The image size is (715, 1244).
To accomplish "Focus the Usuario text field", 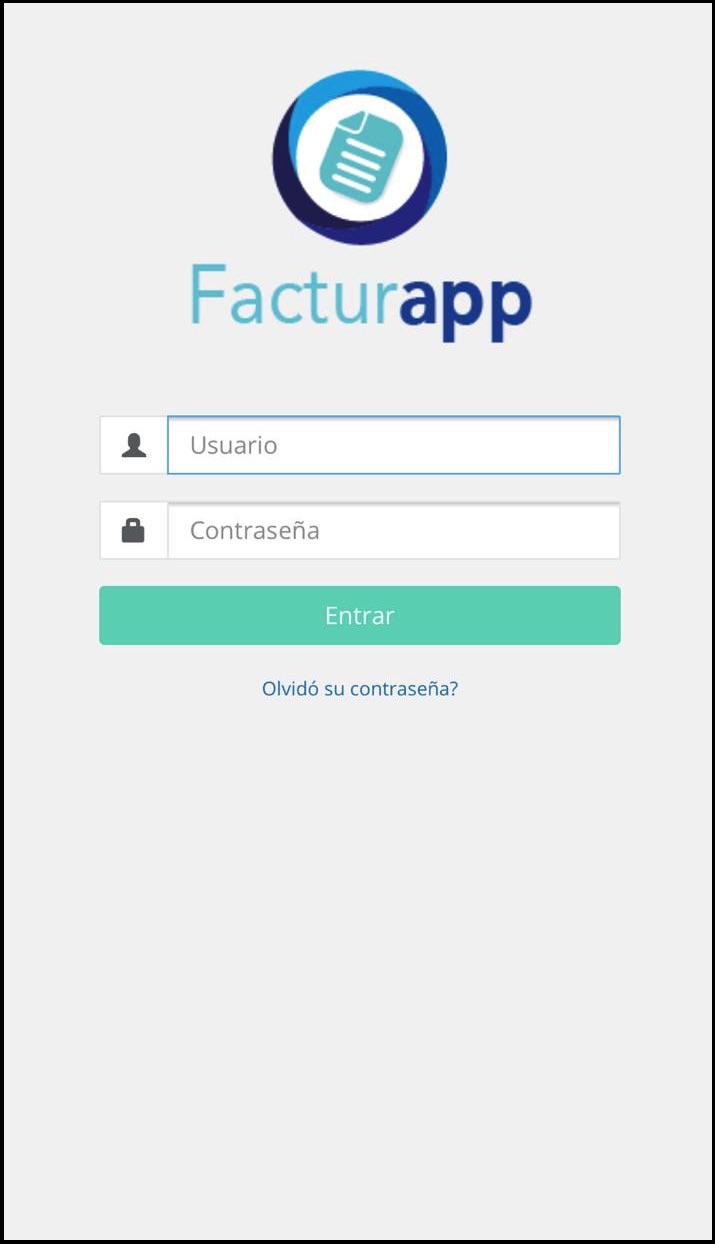I will point(394,445).
